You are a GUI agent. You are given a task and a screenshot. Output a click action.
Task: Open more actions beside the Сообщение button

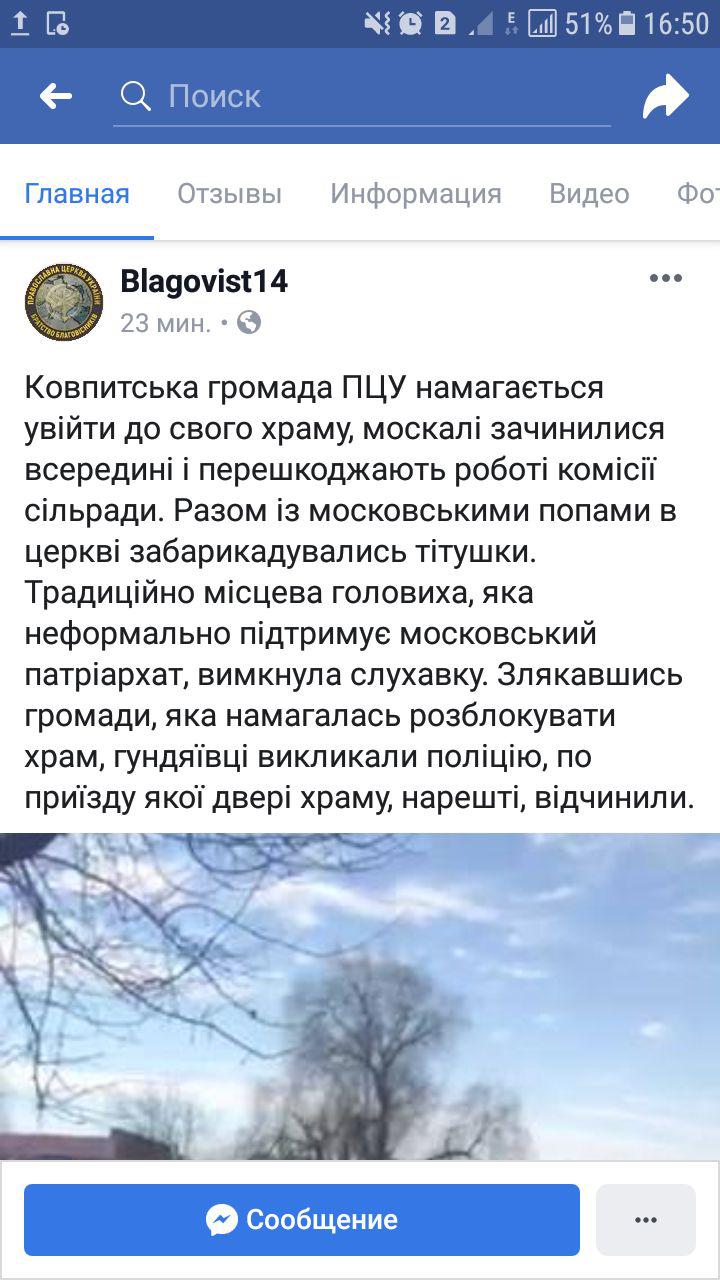point(646,1220)
